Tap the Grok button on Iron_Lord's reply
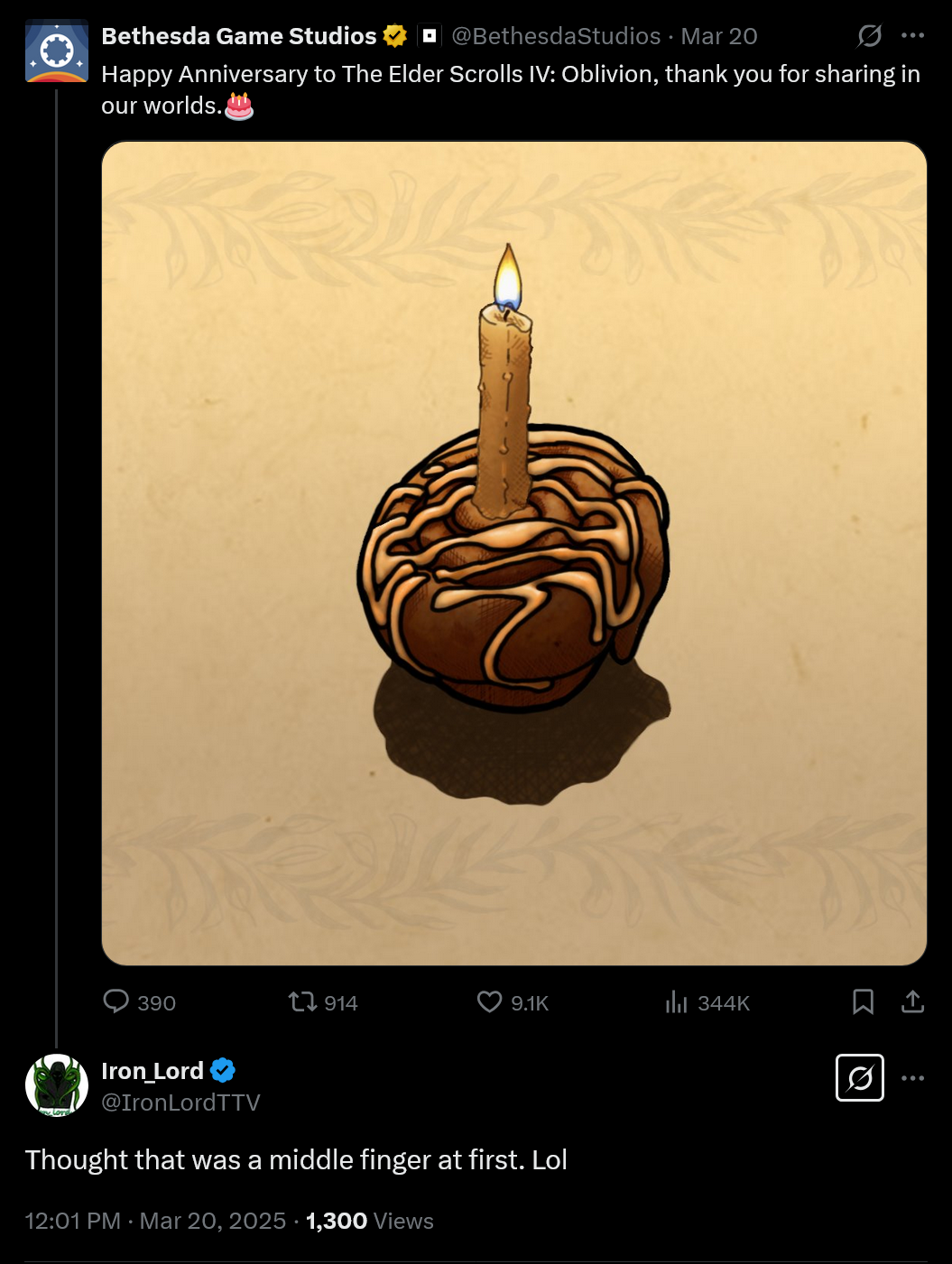952x1264 pixels. pos(860,1077)
